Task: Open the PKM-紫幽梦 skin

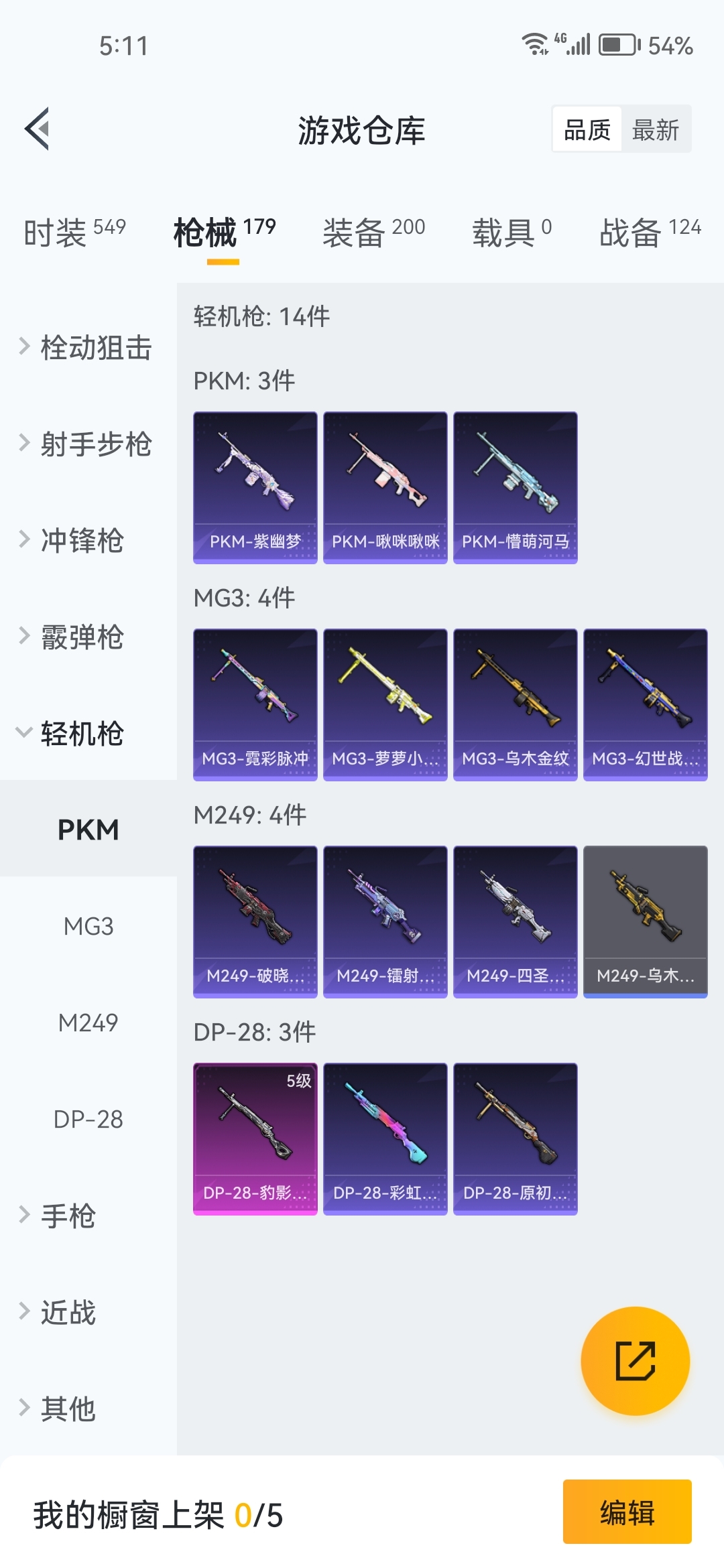Action: click(x=255, y=487)
